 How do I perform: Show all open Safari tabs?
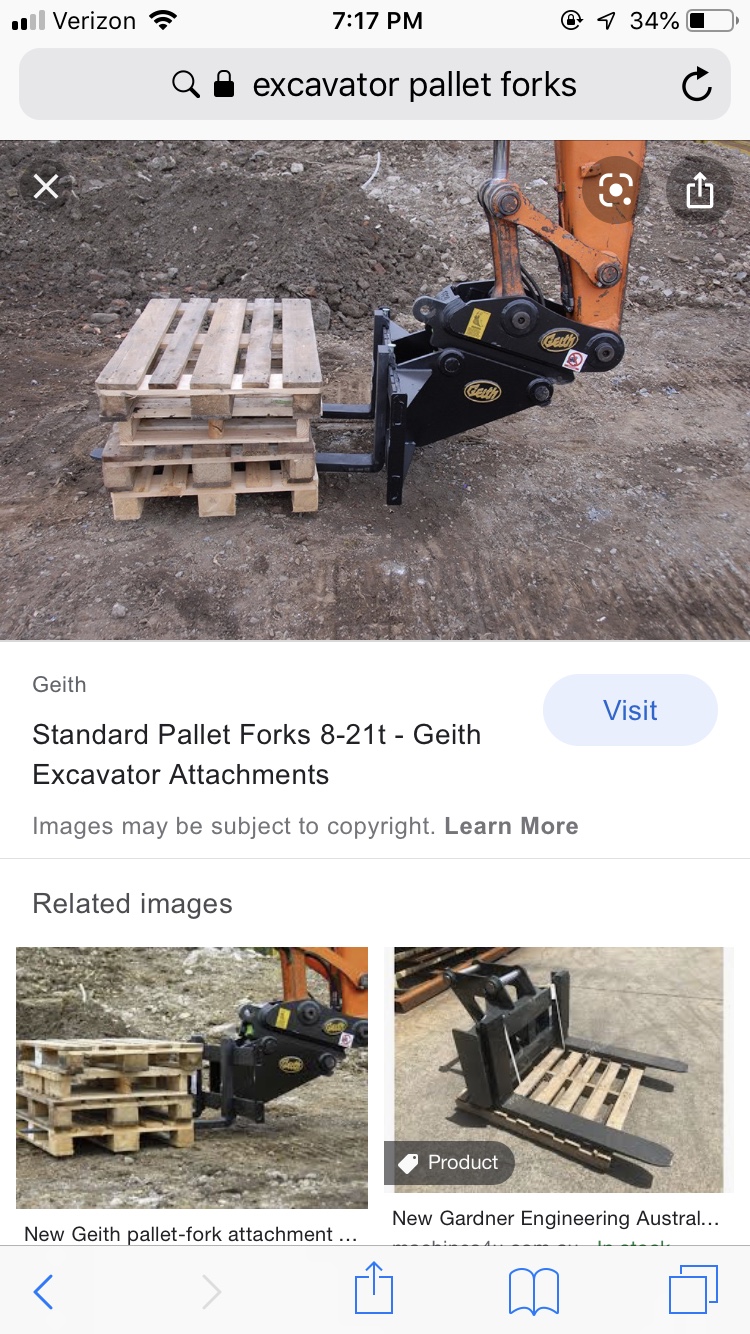692,1290
